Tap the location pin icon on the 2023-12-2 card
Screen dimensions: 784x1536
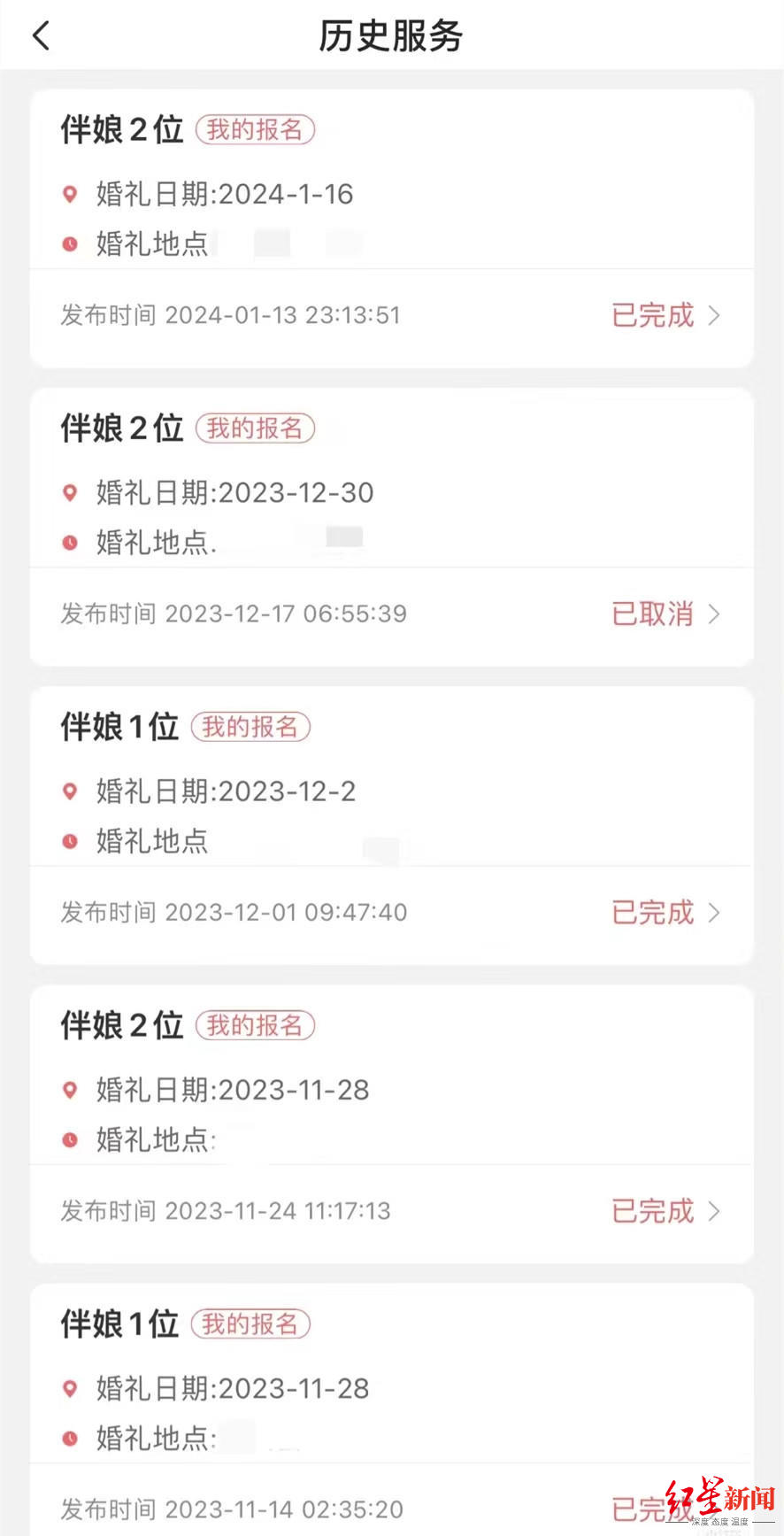(70, 791)
